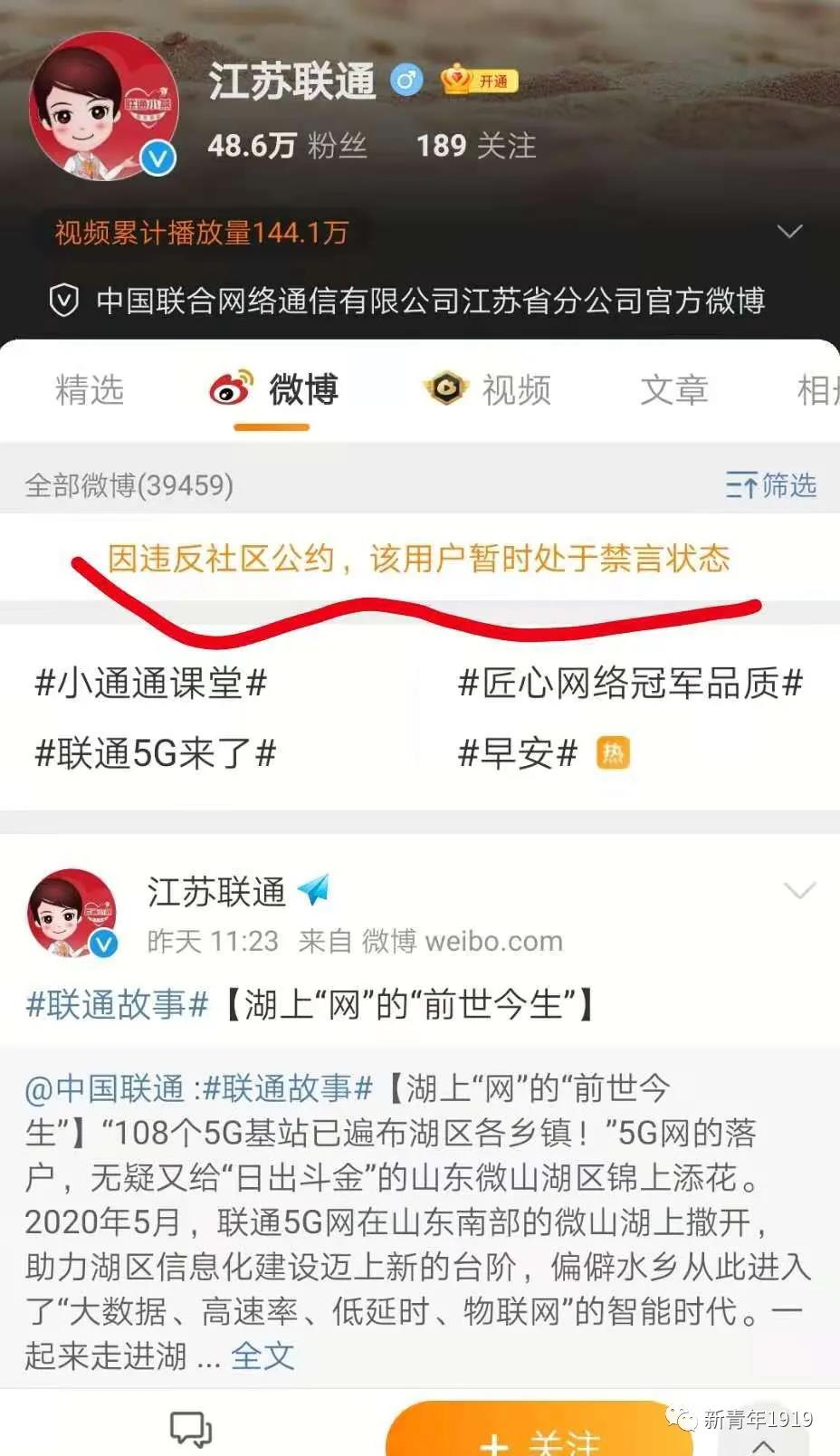This screenshot has width=840, height=1456.
Task: Expand the profile info chevron
Action: click(789, 232)
